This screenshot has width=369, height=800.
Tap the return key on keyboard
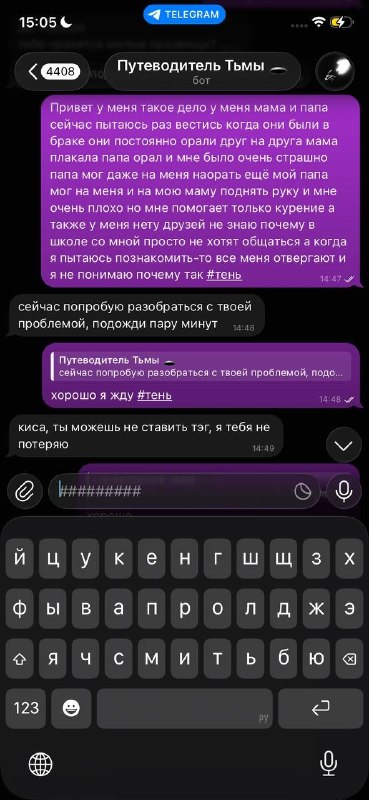(x=321, y=708)
